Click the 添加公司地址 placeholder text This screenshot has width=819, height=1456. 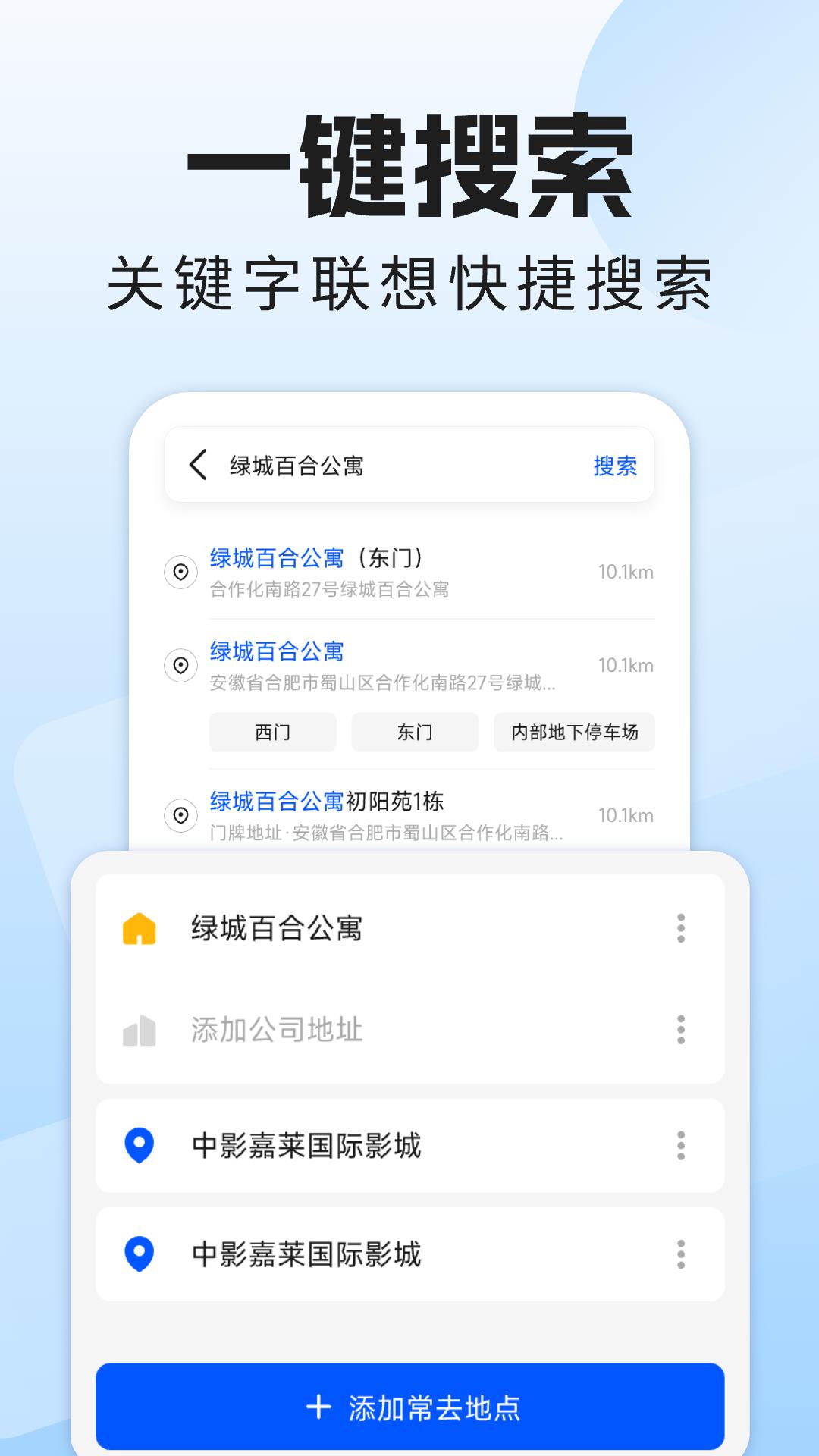tap(275, 1029)
